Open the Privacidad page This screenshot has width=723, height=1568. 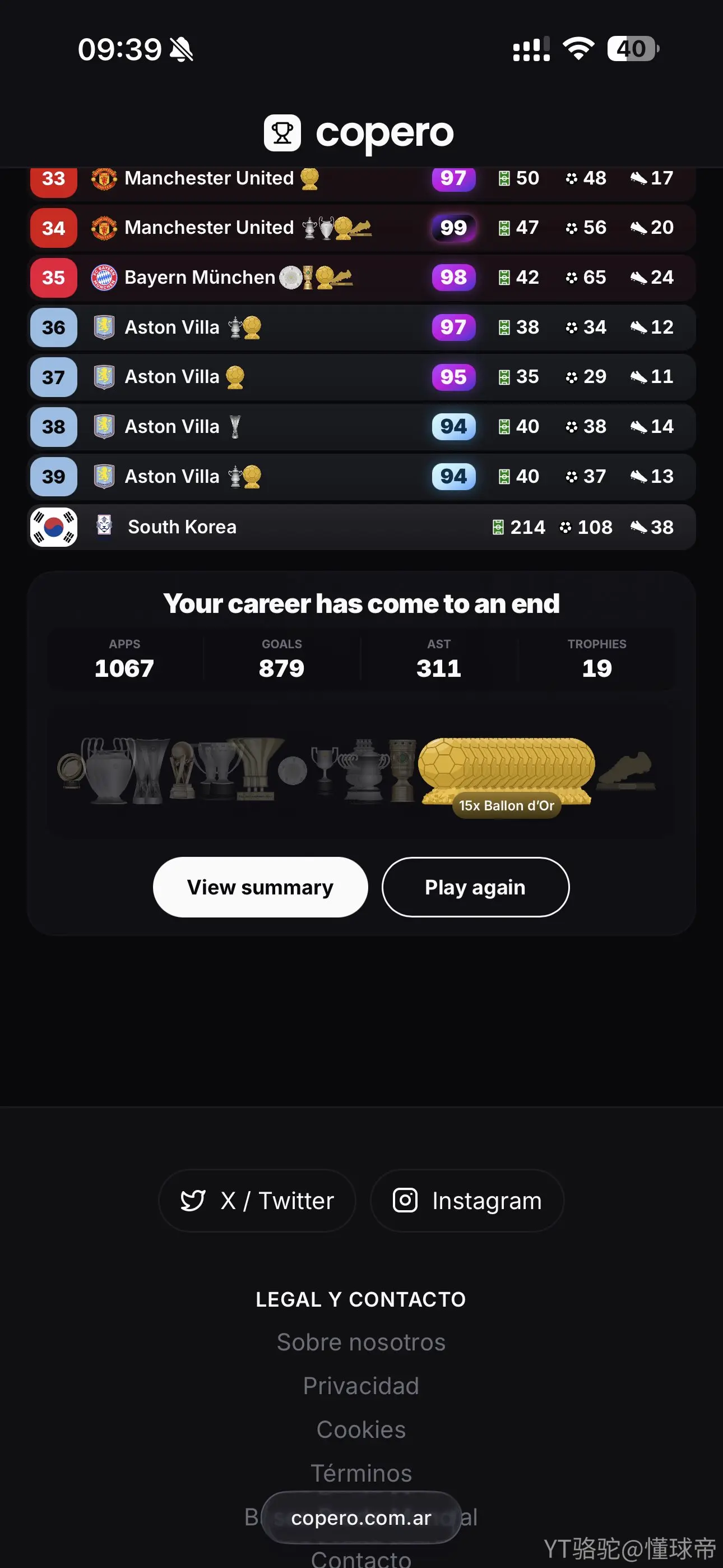tap(361, 1385)
